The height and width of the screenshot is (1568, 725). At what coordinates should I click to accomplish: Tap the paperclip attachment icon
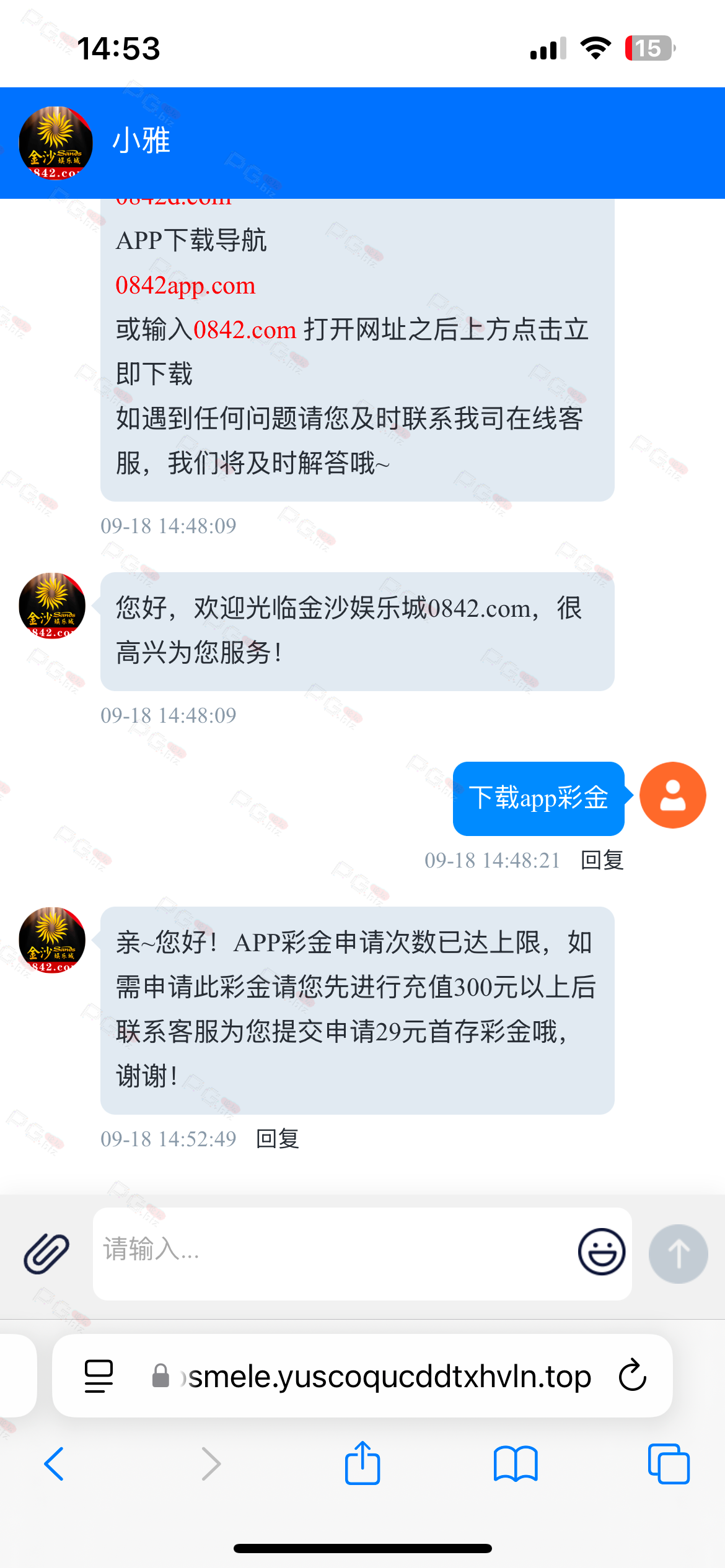point(46,1253)
